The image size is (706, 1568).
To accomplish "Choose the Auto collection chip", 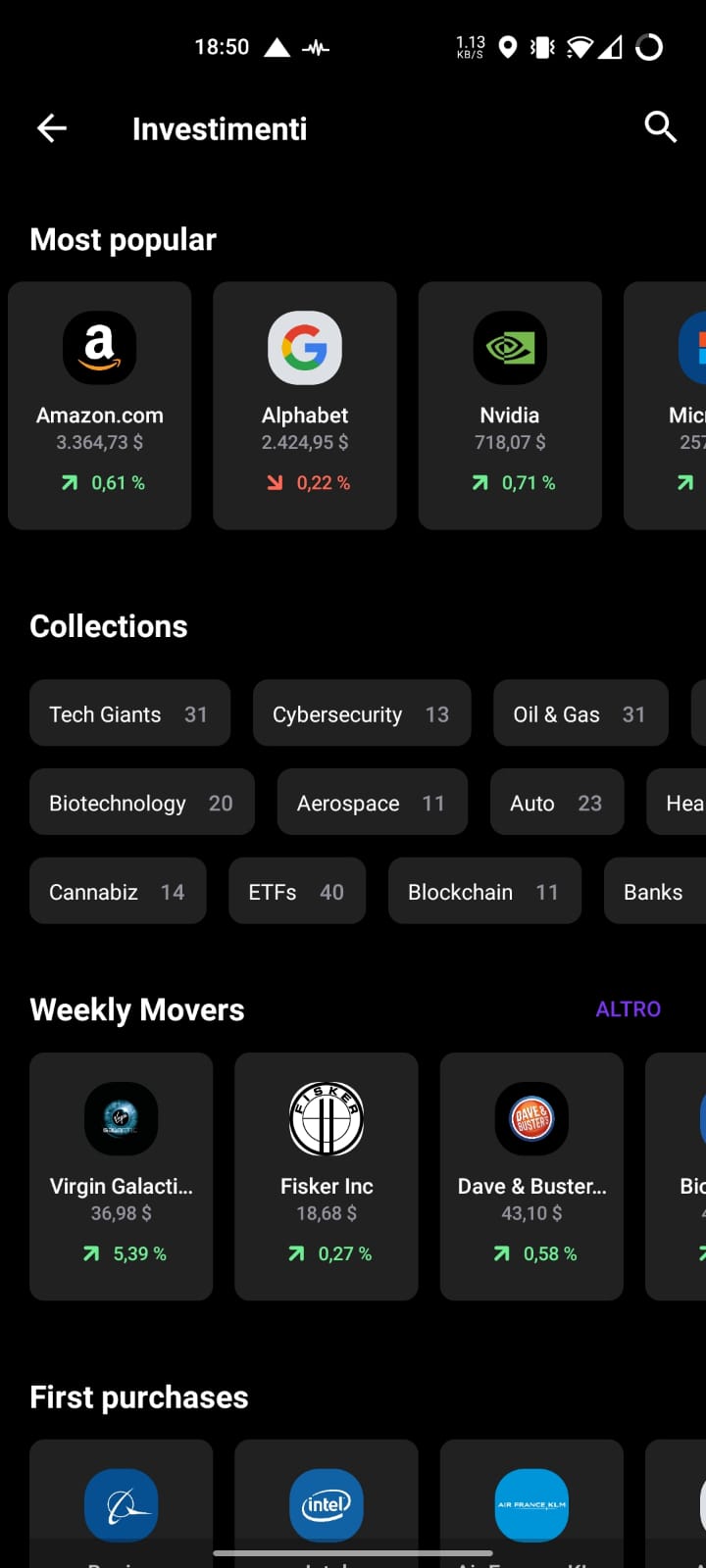I will pyautogui.click(x=557, y=803).
